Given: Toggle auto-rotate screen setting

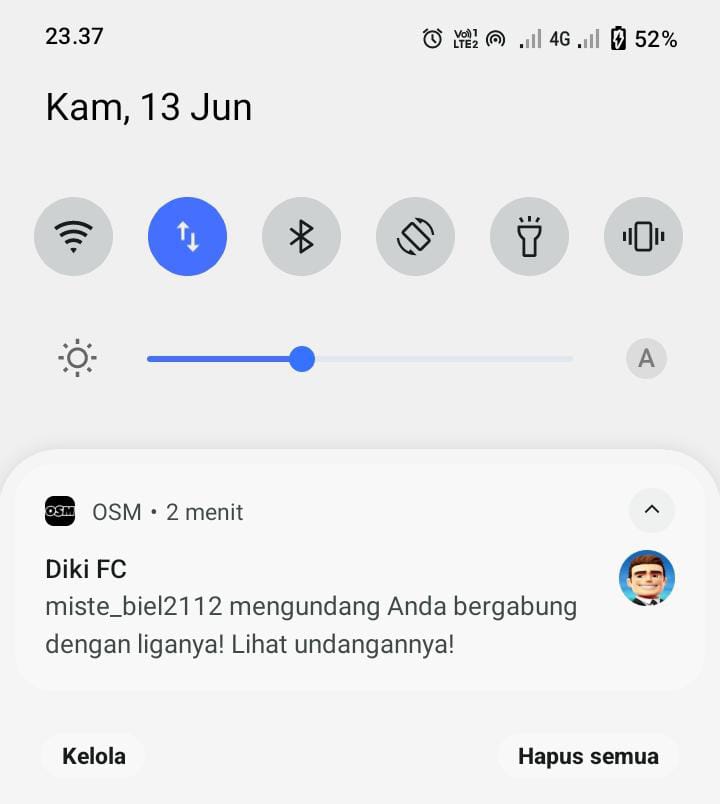Looking at the screenshot, I should 415,237.
